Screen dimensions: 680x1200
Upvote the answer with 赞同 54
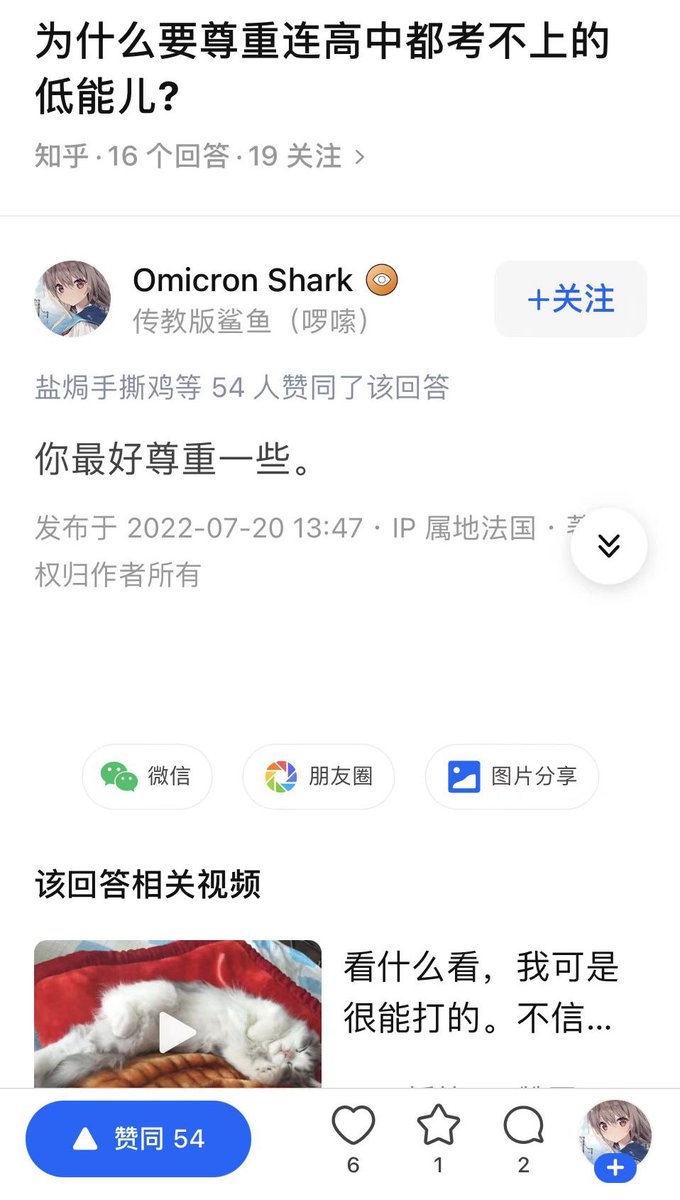click(138, 1138)
